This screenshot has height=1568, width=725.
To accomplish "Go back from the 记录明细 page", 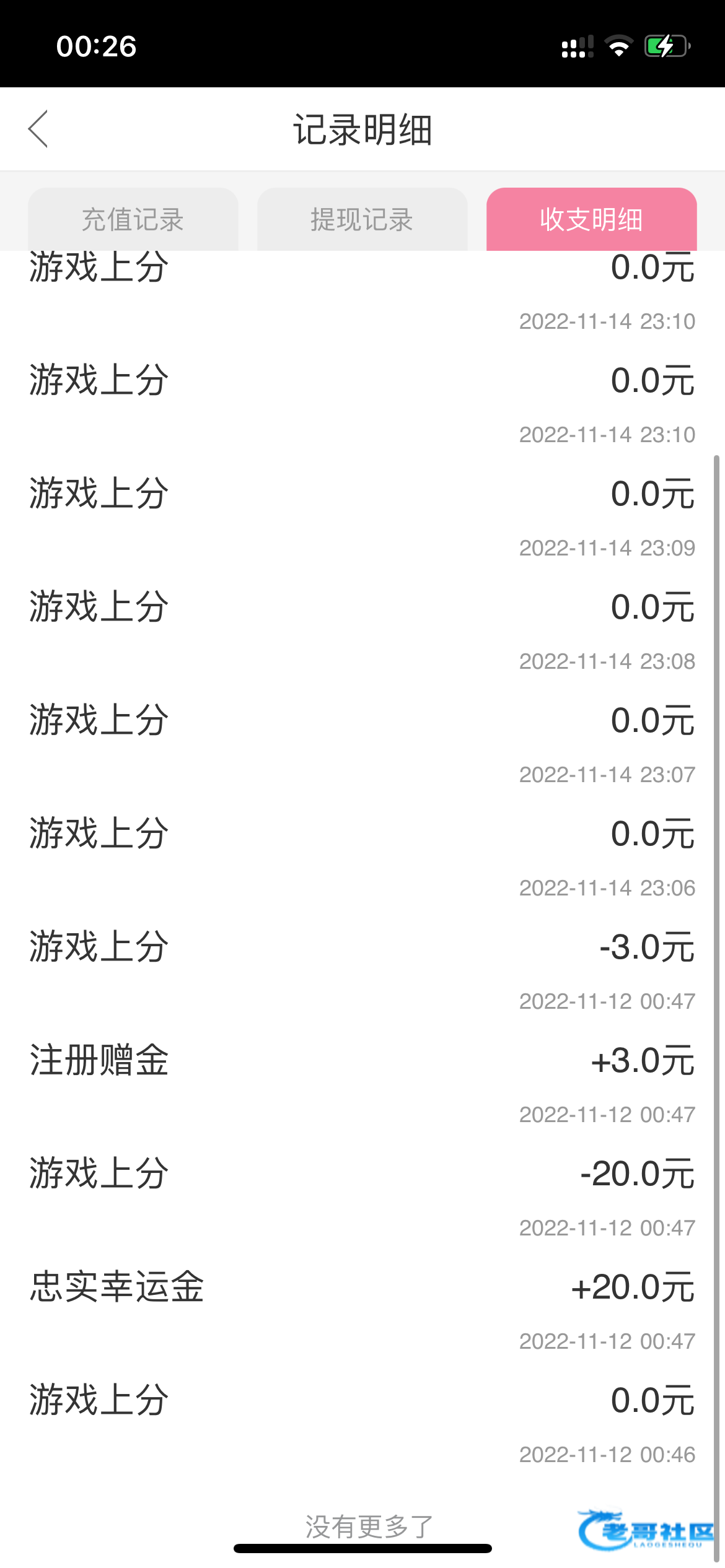I will [x=38, y=129].
